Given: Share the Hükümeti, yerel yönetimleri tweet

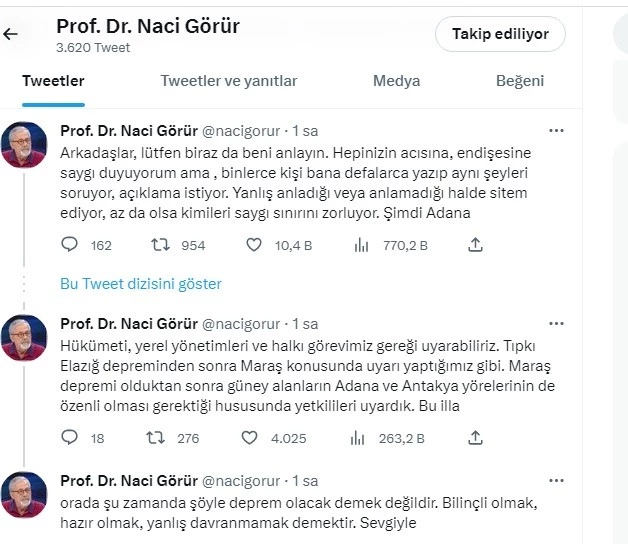Looking at the screenshot, I should [x=476, y=437].
